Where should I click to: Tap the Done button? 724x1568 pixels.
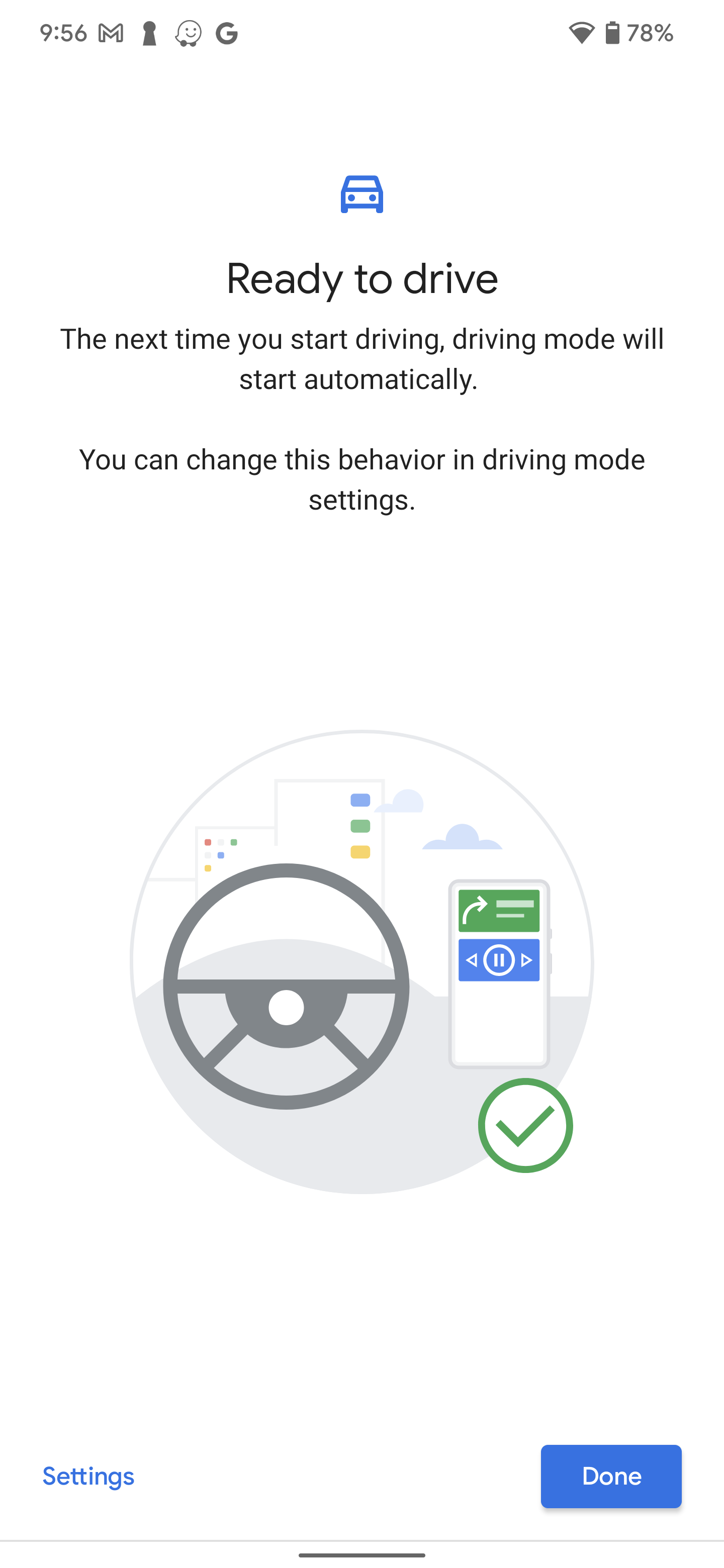(x=611, y=1476)
